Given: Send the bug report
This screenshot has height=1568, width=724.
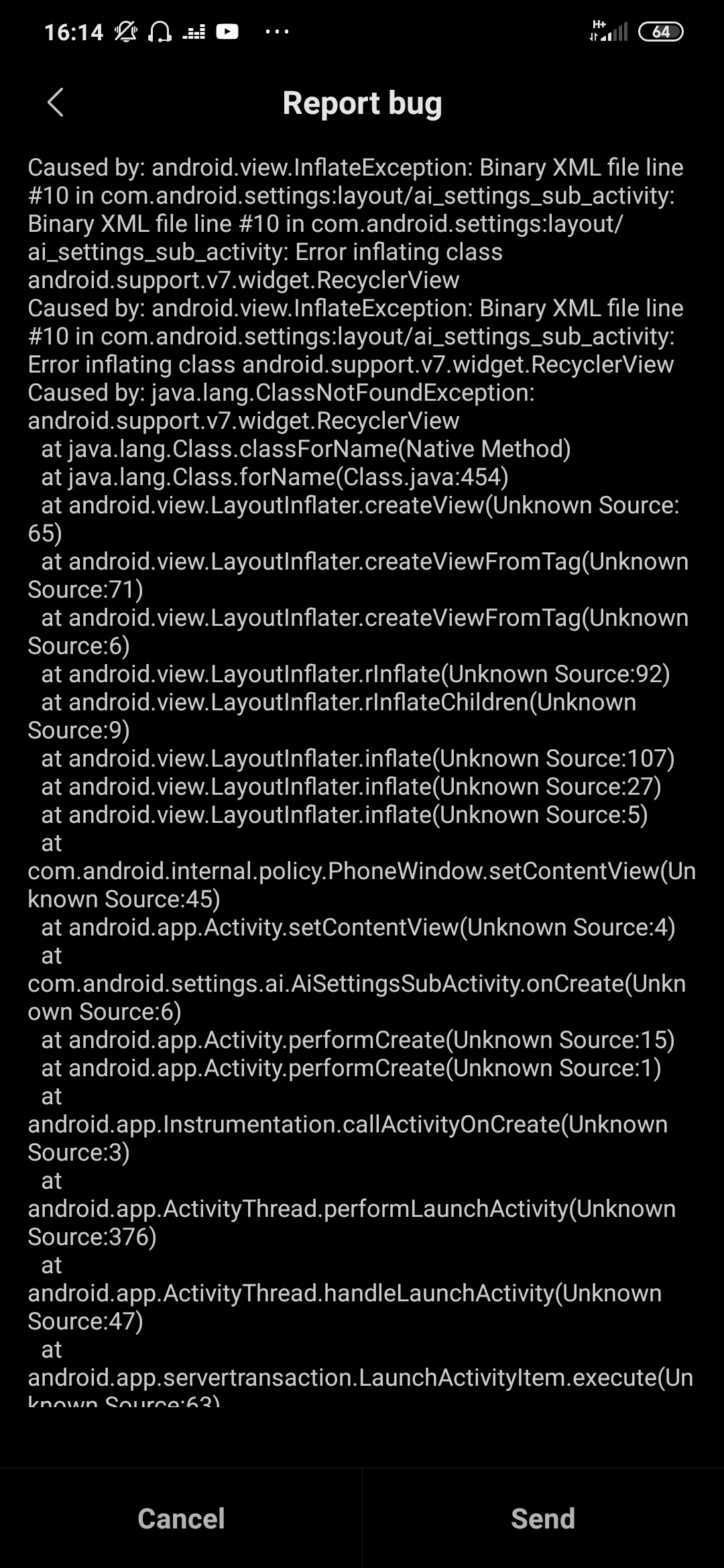Looking at the screenshot, I should tap(543, 1518).
